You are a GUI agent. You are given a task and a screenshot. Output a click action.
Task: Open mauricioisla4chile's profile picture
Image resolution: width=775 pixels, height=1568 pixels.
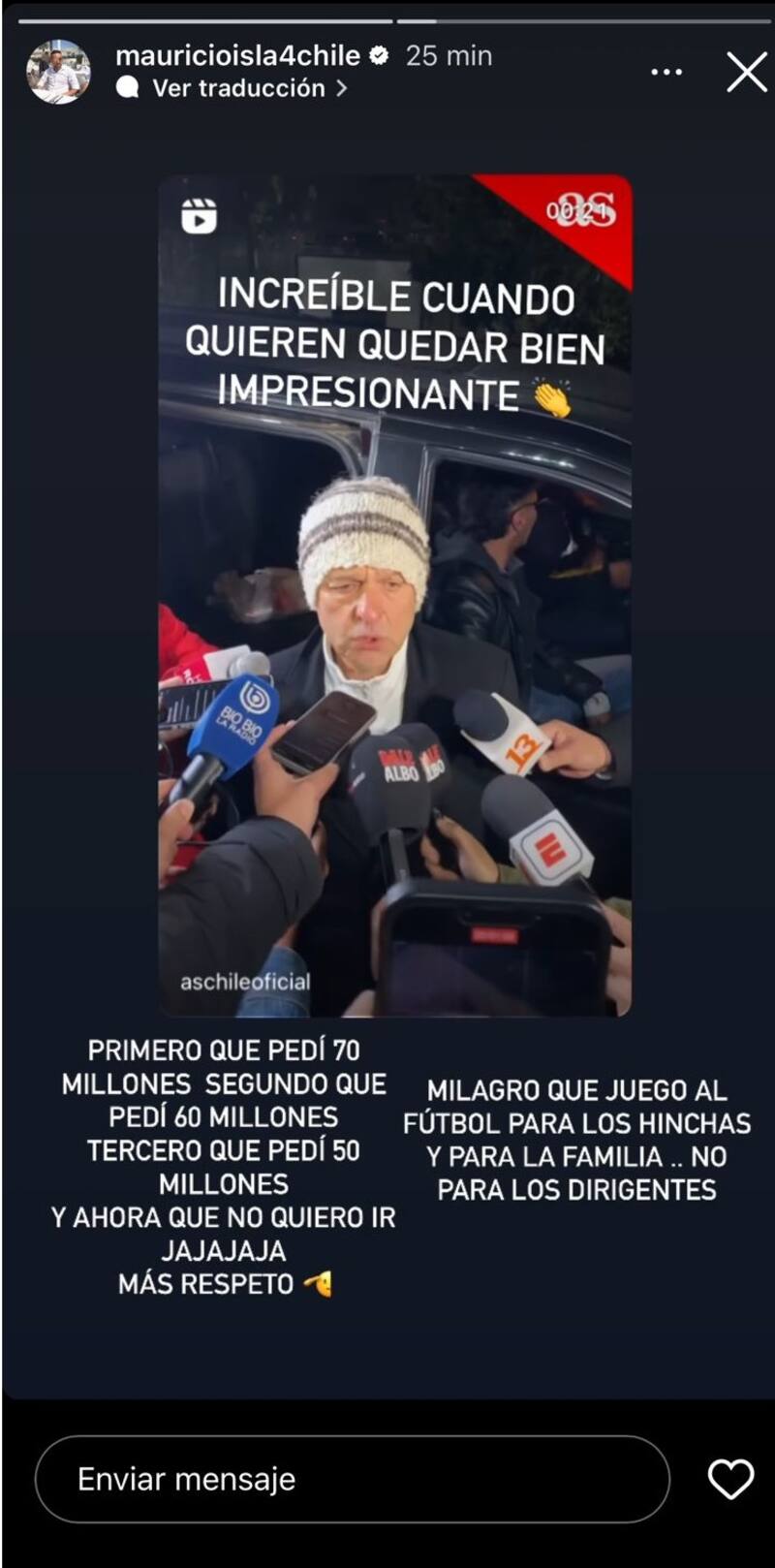[58, 72]
